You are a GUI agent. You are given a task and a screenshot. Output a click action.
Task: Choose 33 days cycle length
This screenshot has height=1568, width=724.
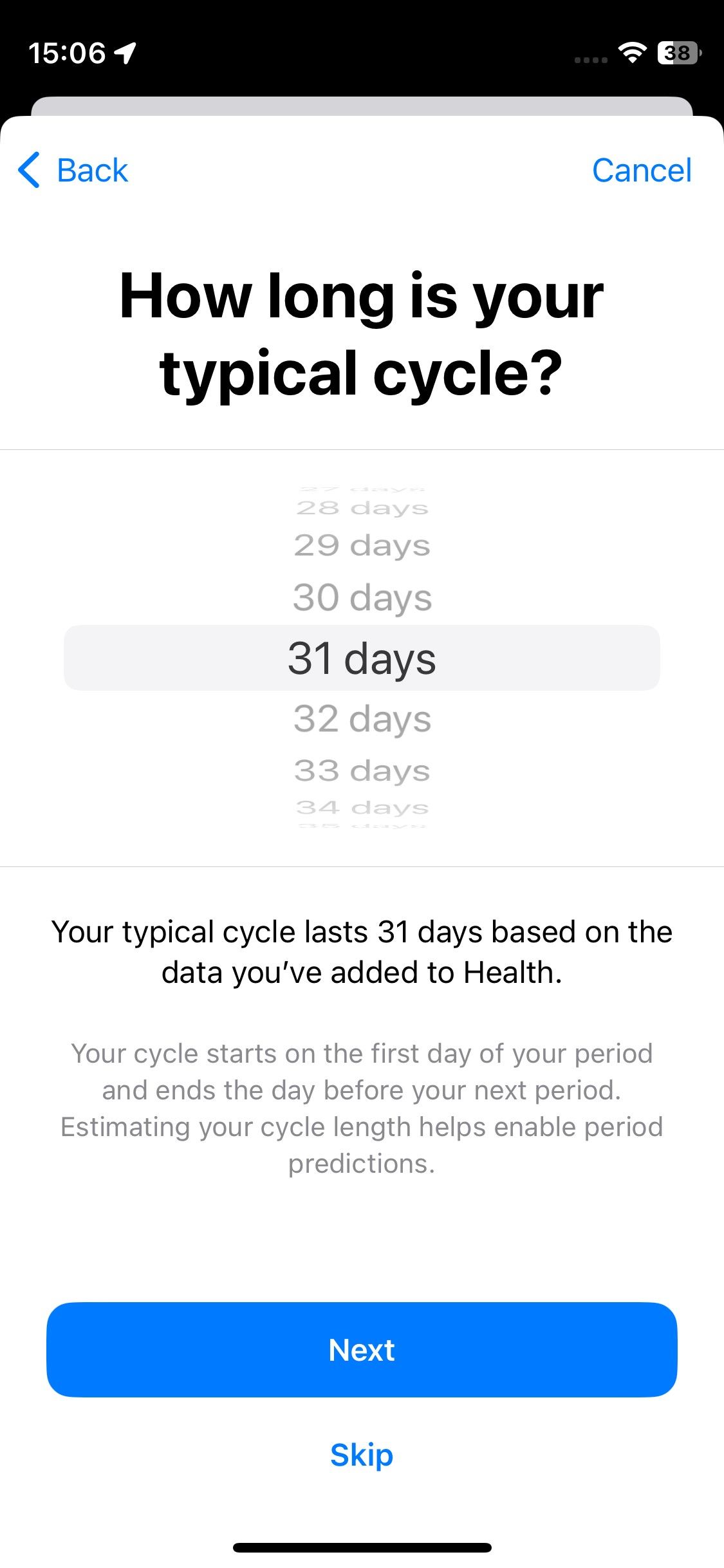(362, 770)
